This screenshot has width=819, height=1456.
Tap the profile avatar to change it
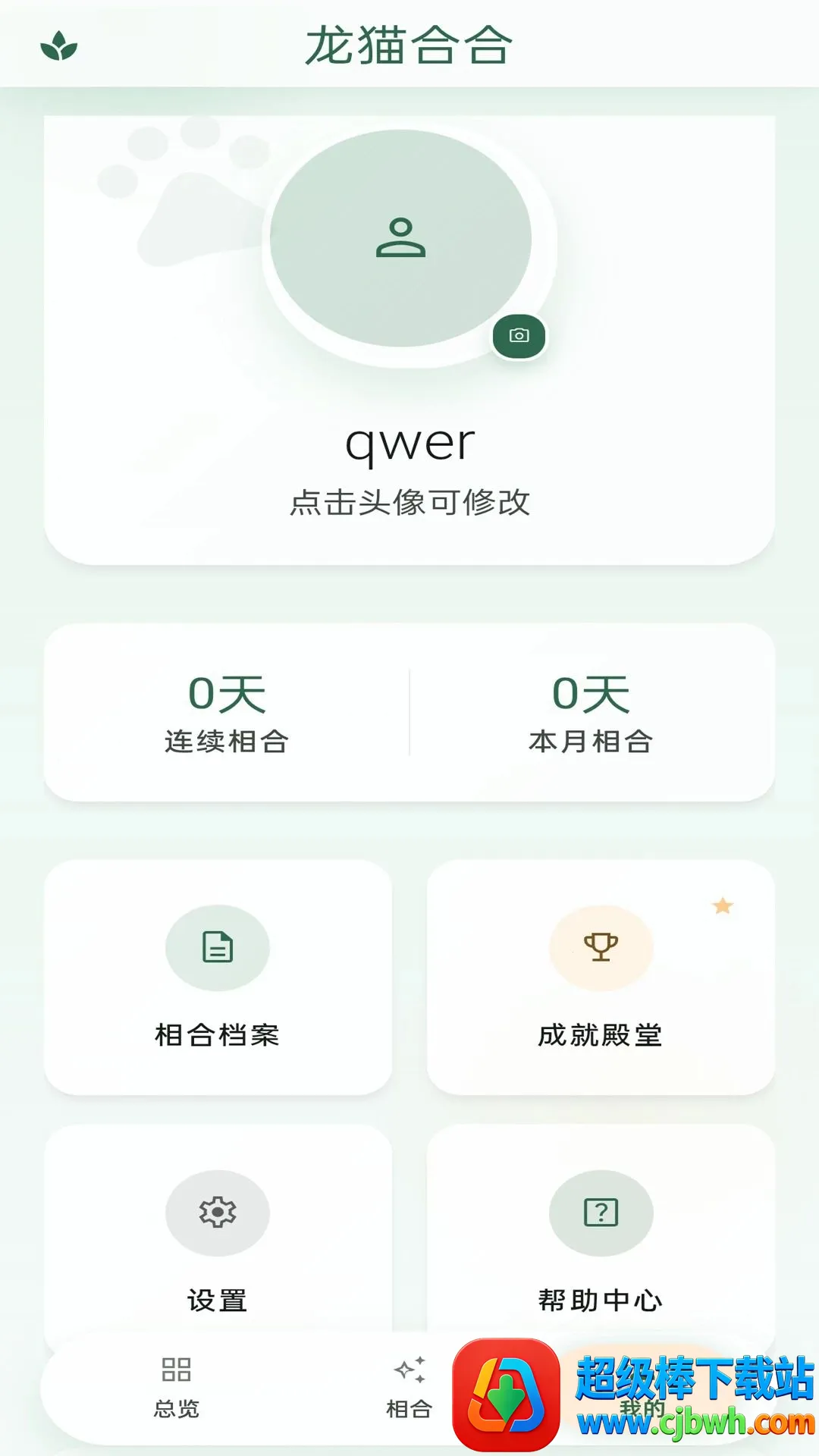pos(400,239)
